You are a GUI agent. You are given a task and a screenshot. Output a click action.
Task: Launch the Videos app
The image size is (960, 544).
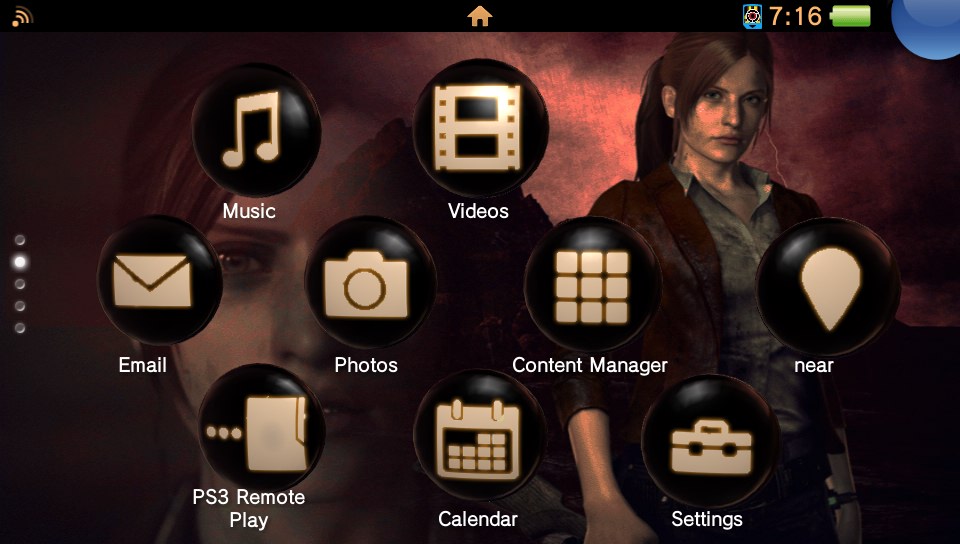(480, 127)
